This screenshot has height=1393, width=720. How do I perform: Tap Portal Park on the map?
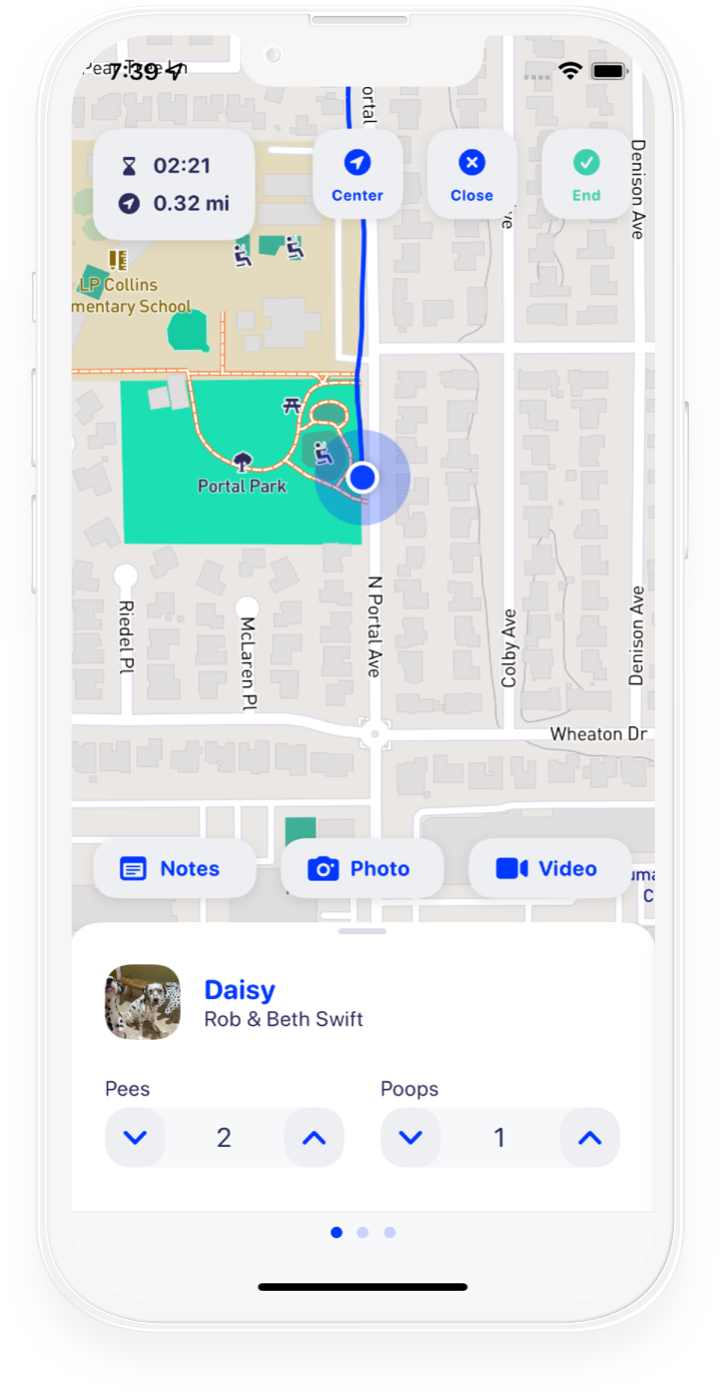coord(241,485)
